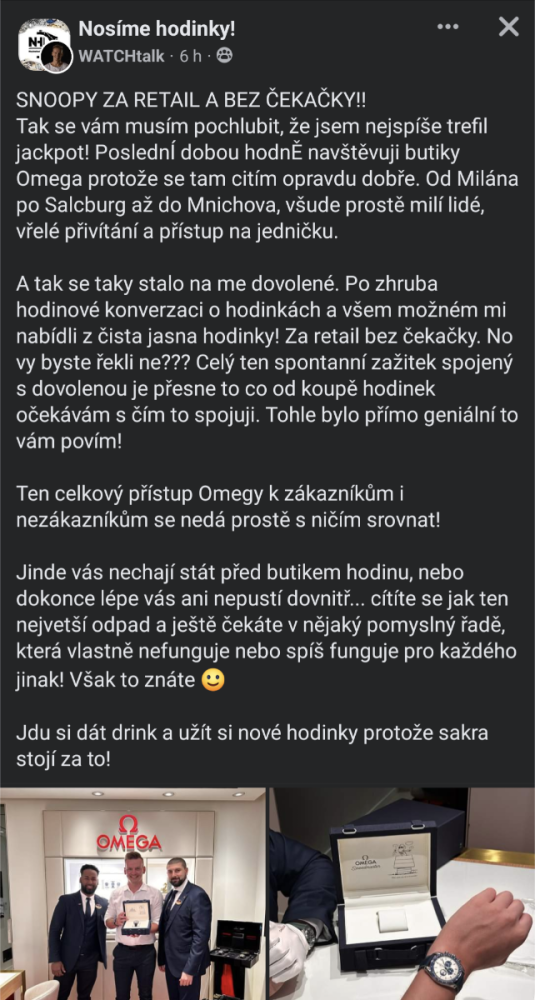The image size is (535, 1000).
Task: View the WATCHtalk author profile
Action: click(x=121, y=56)
